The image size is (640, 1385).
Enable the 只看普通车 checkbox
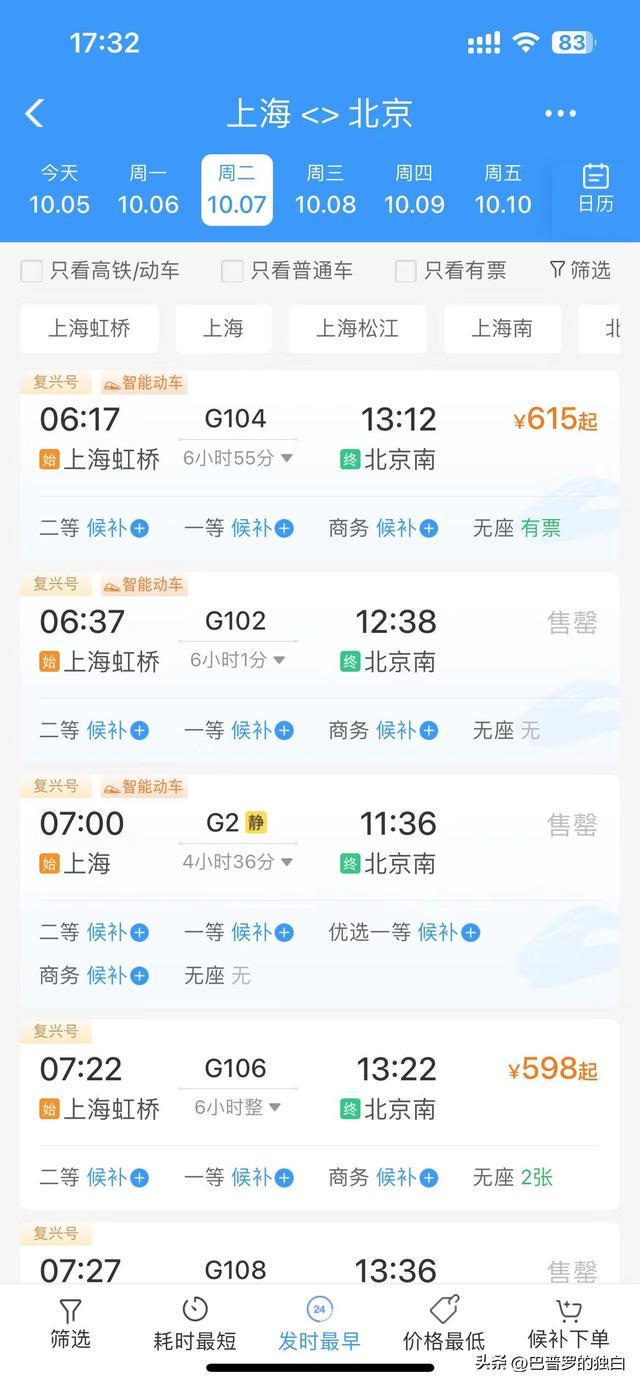tap(232, 271)
